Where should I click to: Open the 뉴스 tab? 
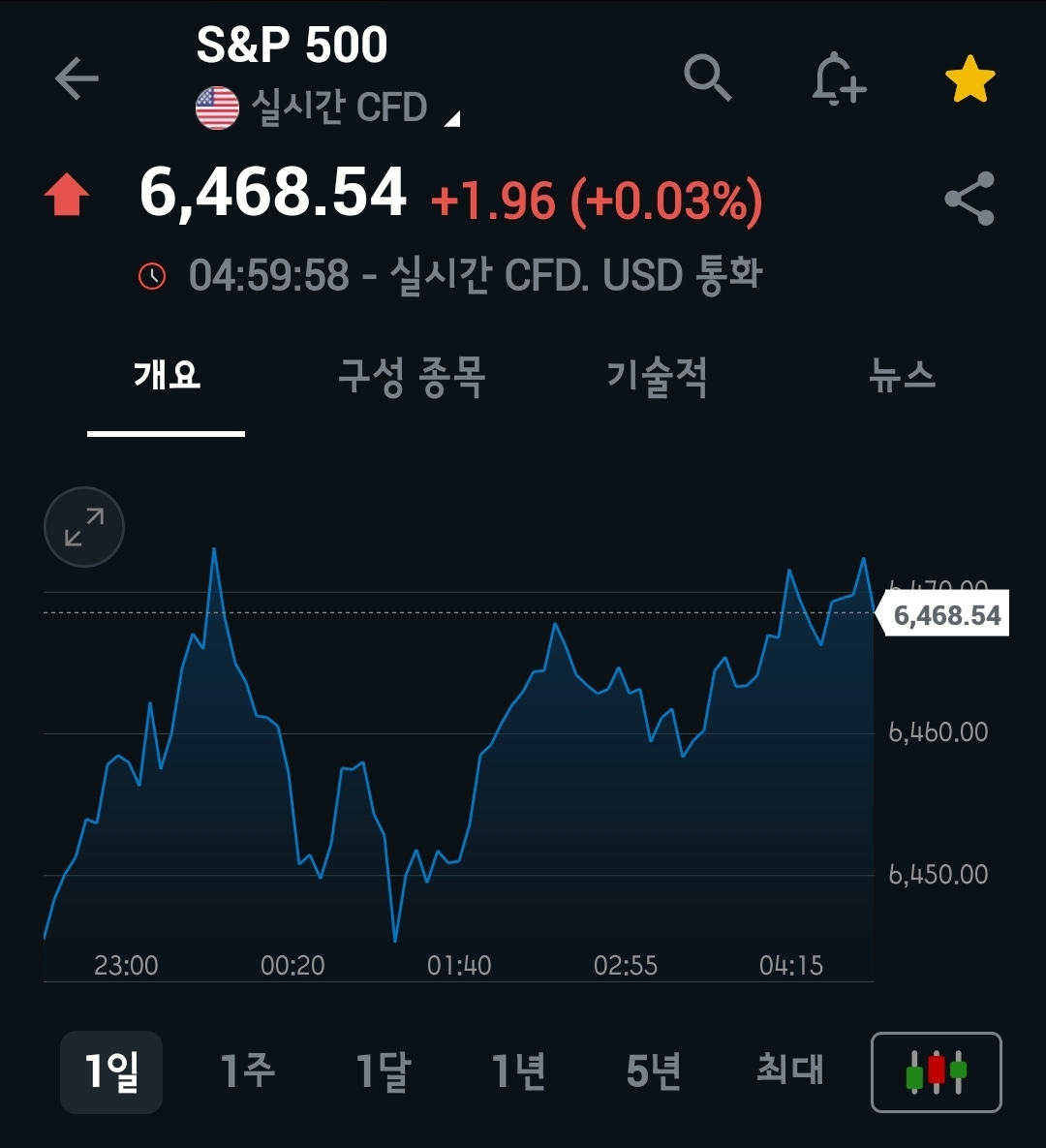pyautogui.click(x=902, y=375)
